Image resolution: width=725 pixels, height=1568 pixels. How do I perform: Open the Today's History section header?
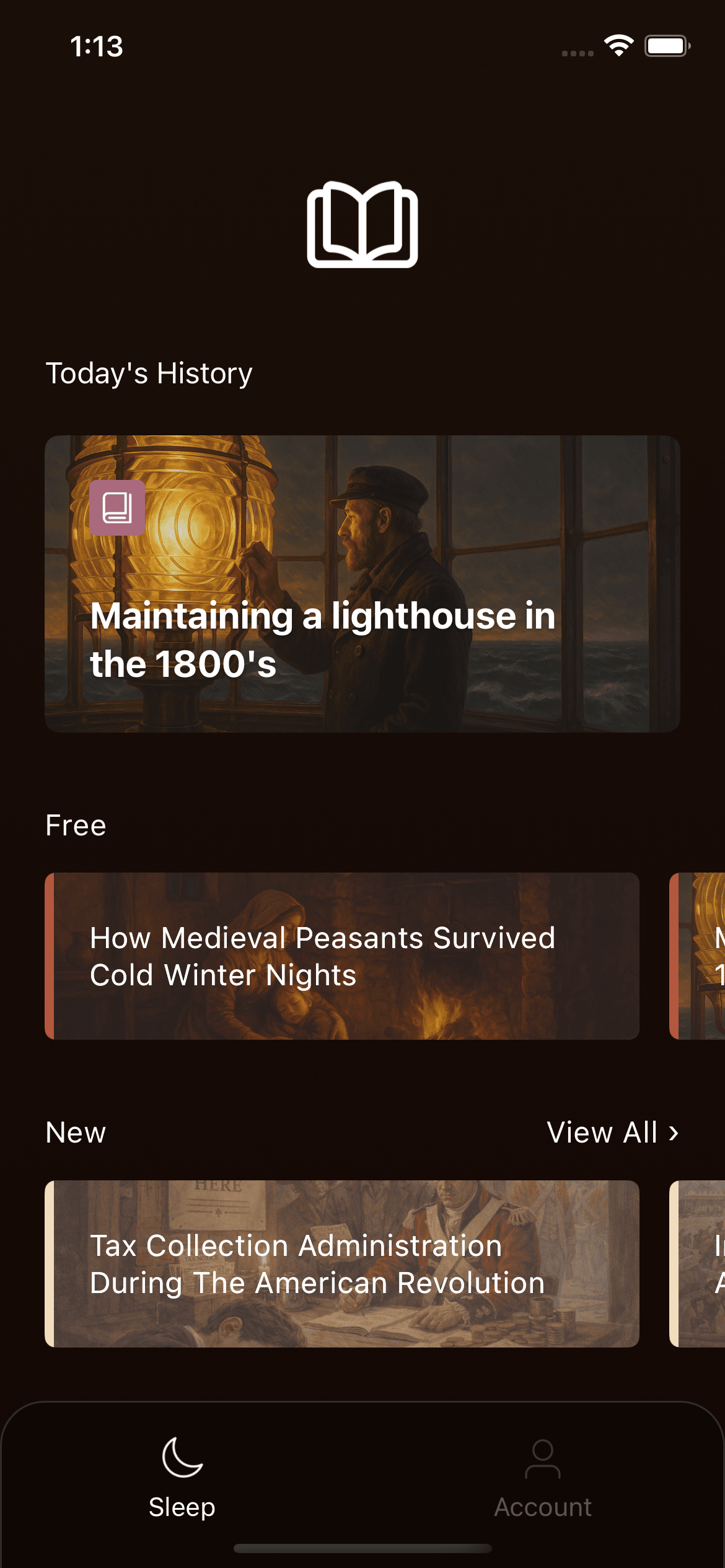[149, 372]
